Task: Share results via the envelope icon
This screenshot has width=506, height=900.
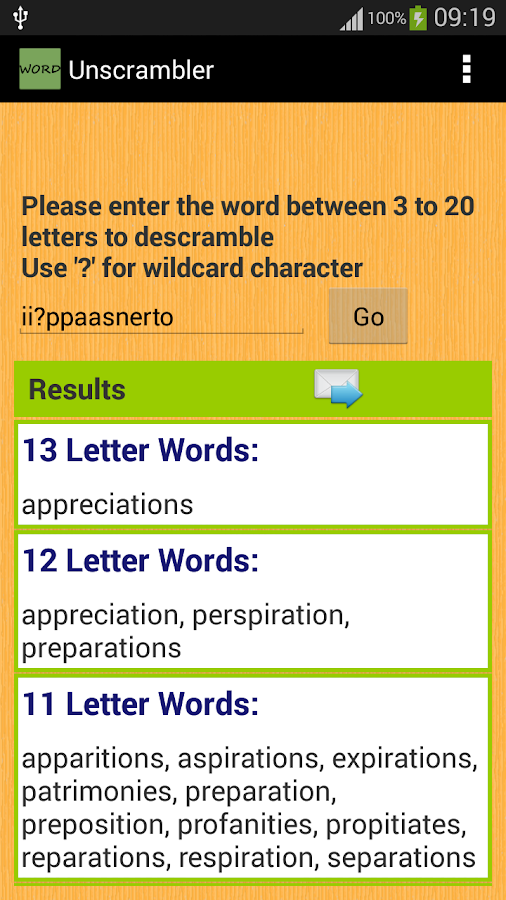Action: point(338,389)
